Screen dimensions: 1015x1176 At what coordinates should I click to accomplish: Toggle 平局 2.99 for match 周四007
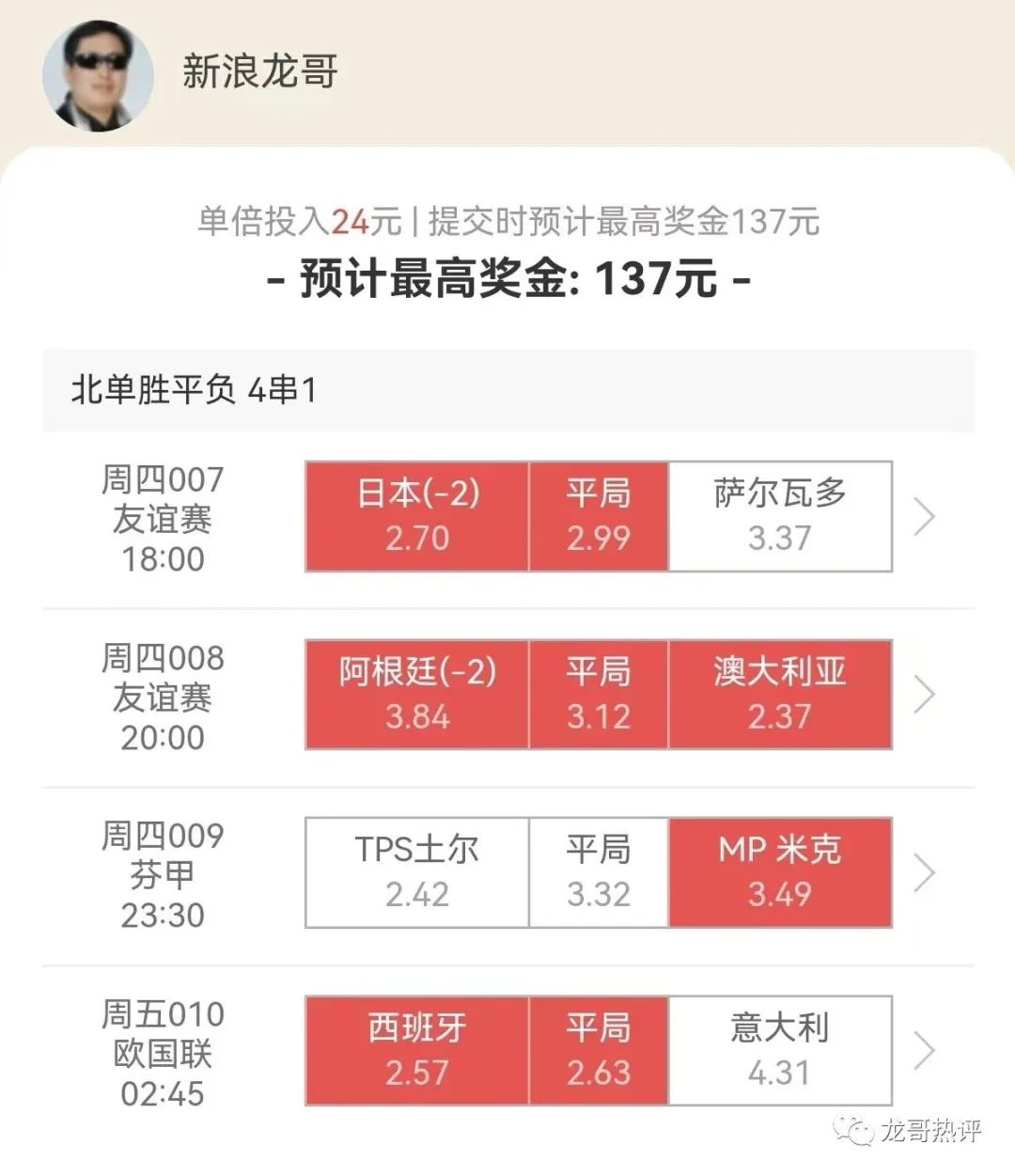click(x=599, y=516)
